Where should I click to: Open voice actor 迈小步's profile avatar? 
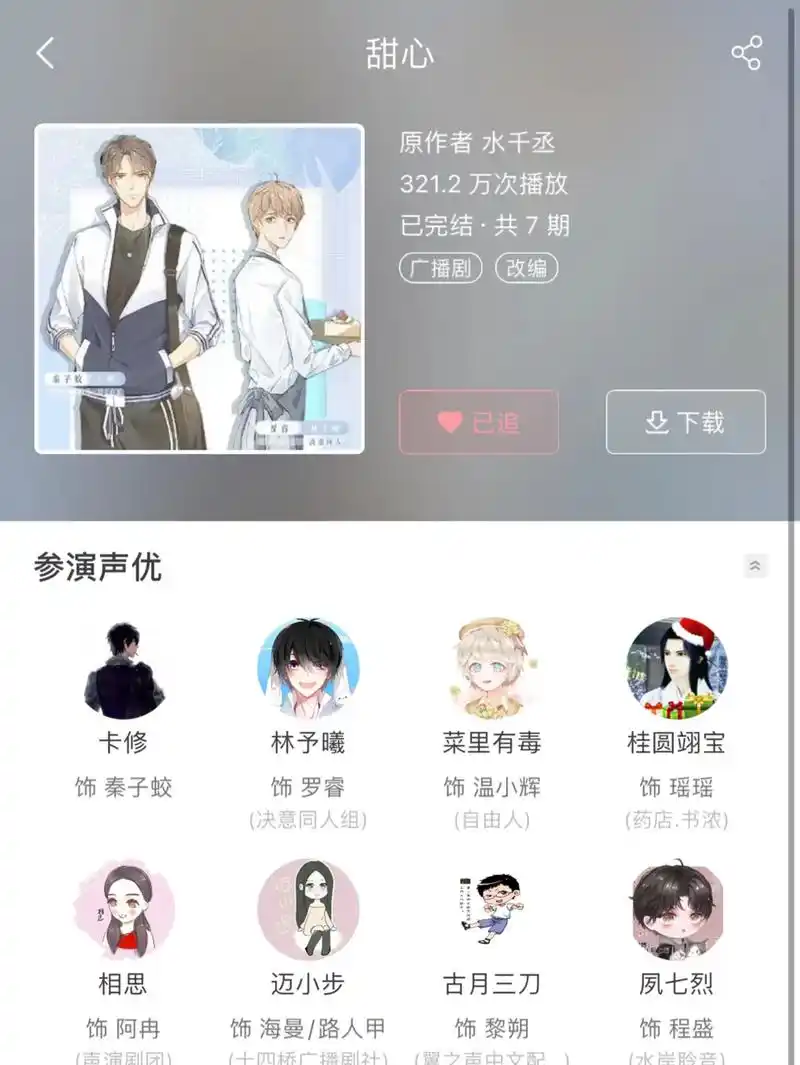click(307, 911)
